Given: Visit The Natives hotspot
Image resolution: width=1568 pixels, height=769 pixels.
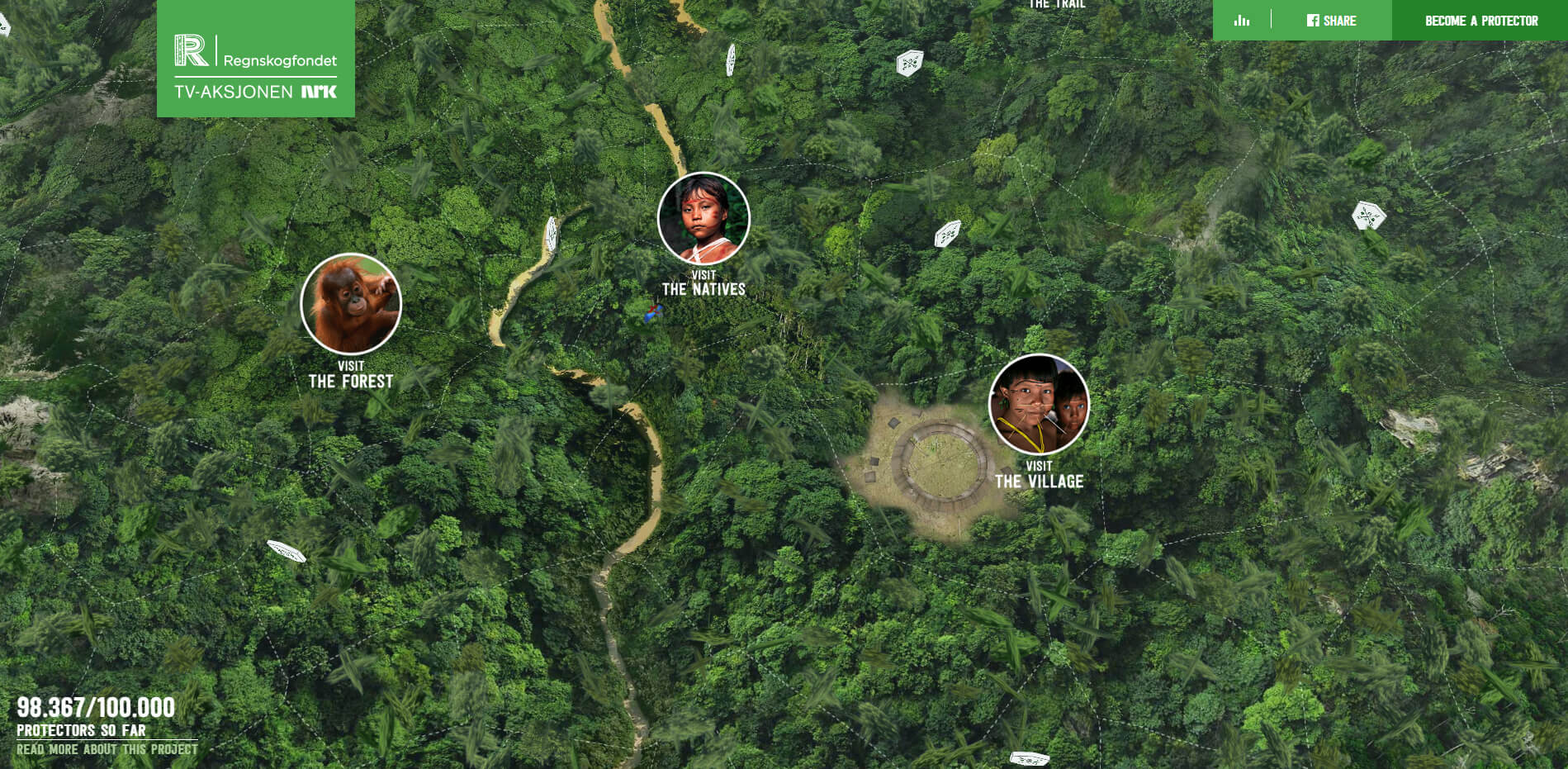Looking at the screenshot, I should pyautogui.click(x=703, y=219).
